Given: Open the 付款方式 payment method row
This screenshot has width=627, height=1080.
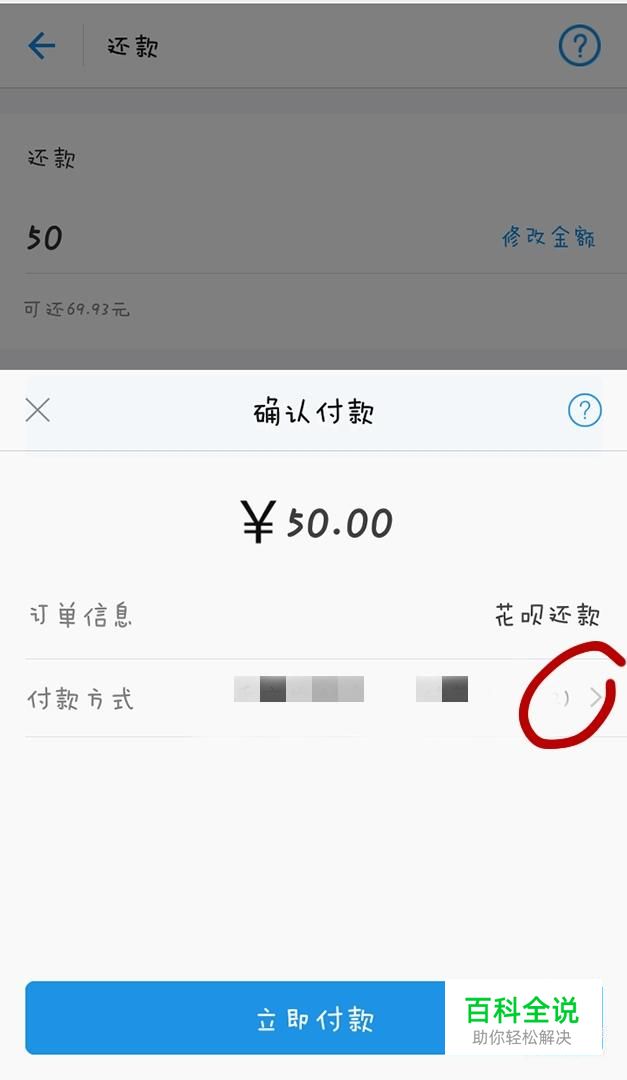Looking at the screenshot, I should click(314, 698).
